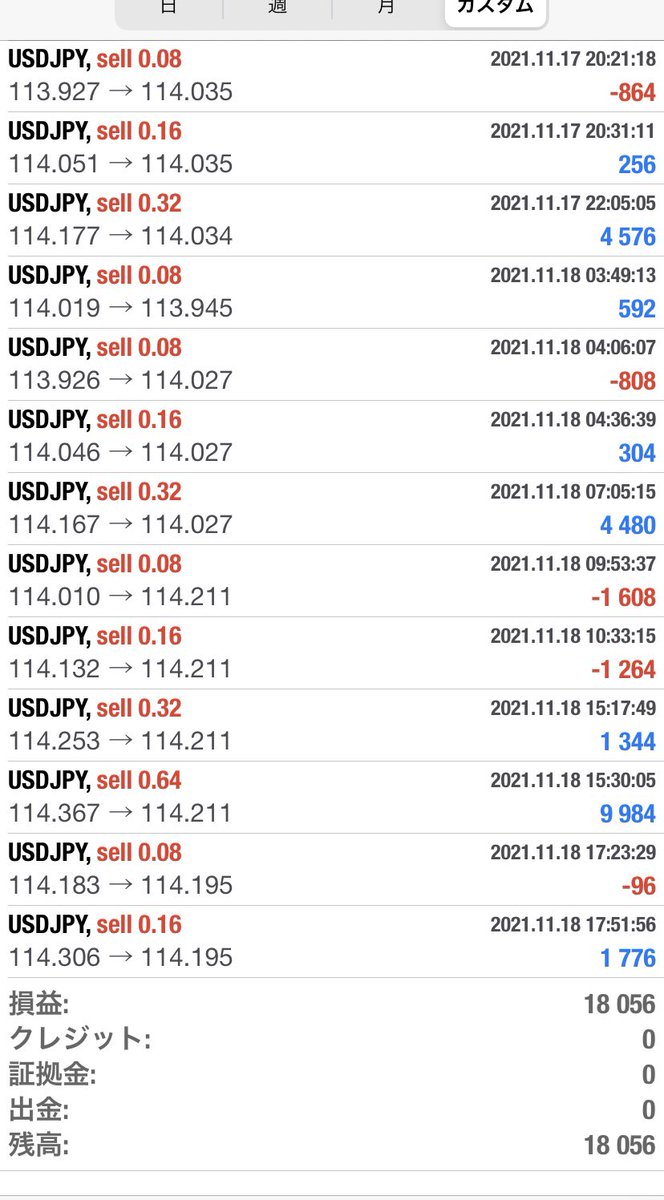The height and width of the screenshot is (1200, 664).
Task: Open the trade with loss -808
Action: [332, 364]
